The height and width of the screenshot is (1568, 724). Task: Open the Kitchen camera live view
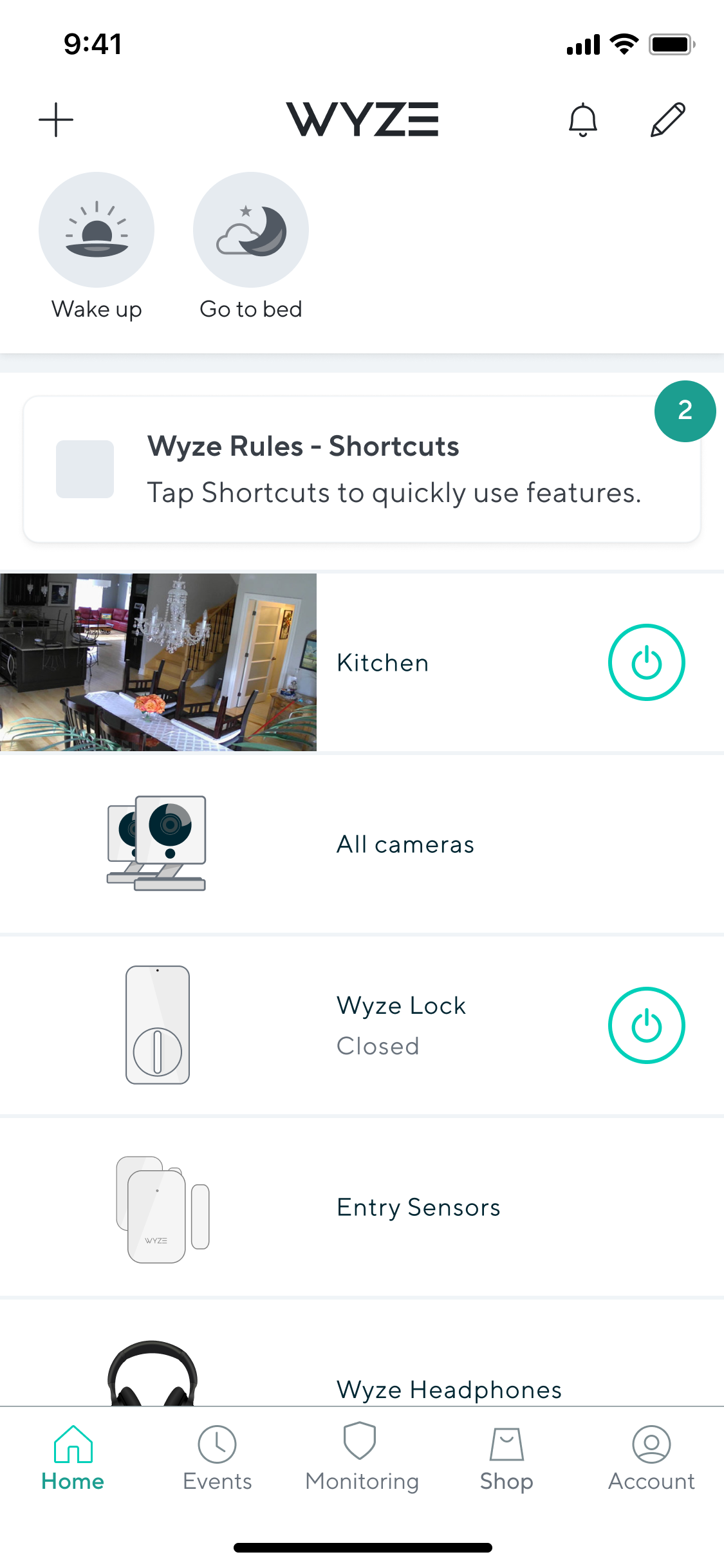(x=158, y=662)
